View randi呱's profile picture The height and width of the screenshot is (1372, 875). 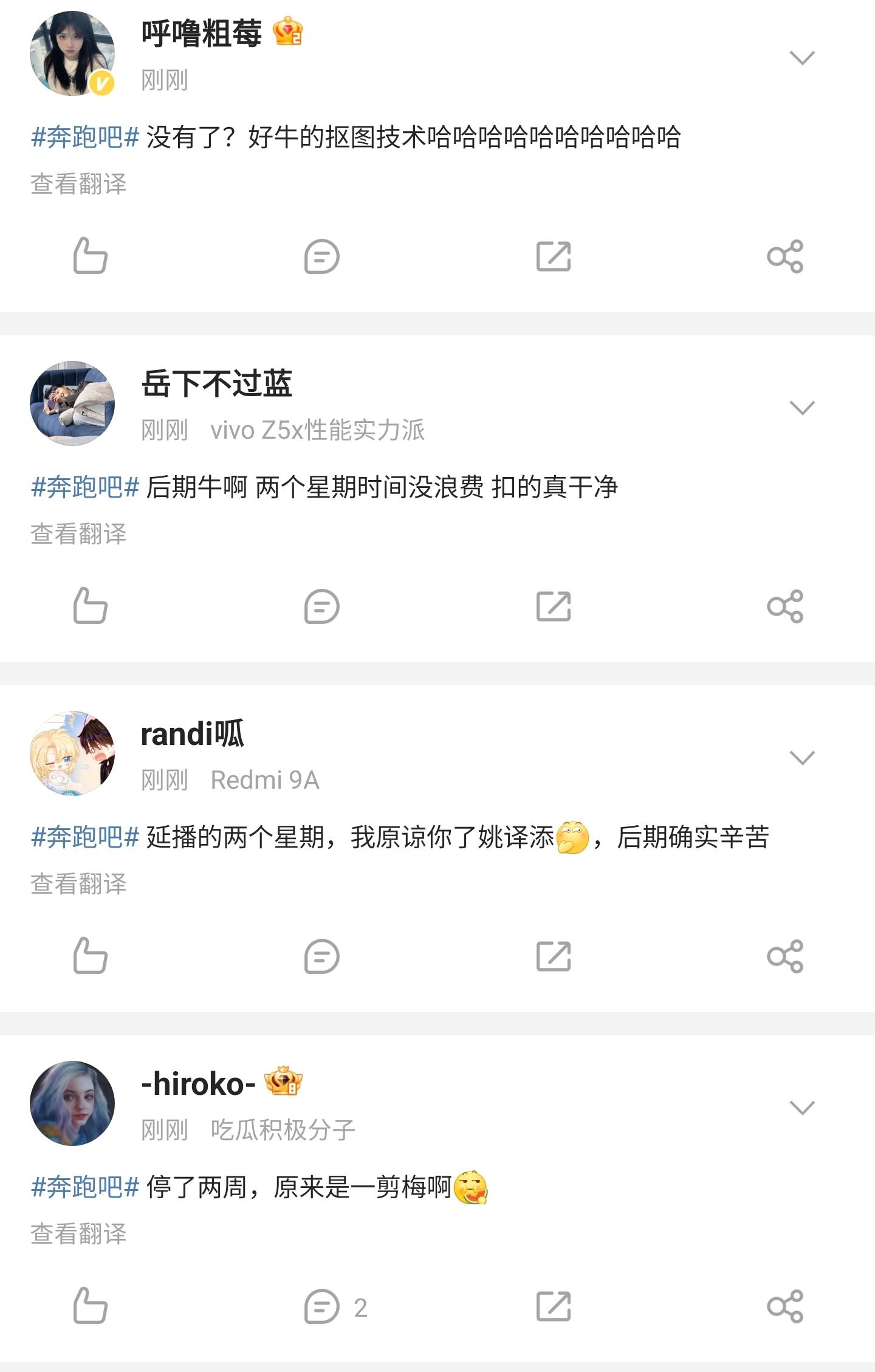(72, 753)
